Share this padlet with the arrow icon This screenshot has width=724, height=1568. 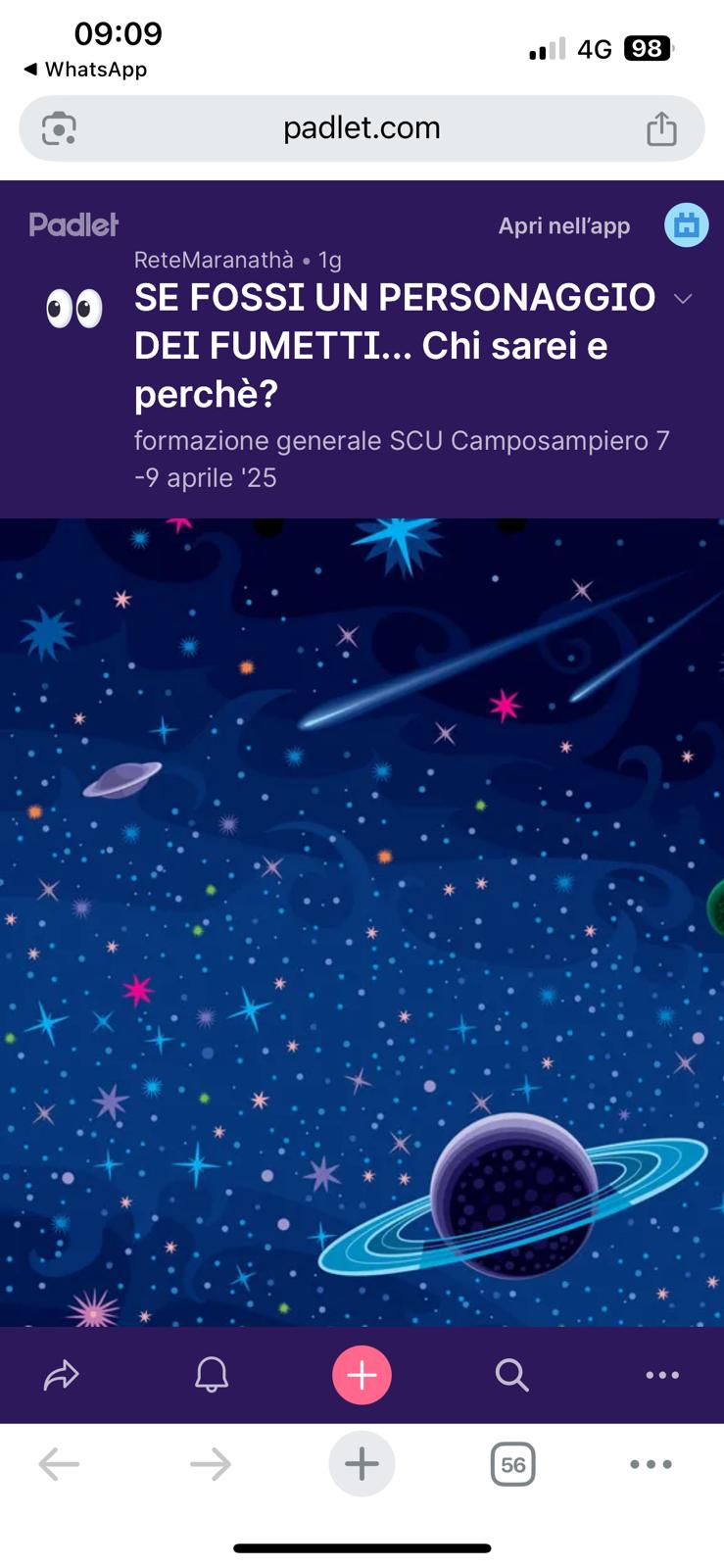pos(61,1375)
